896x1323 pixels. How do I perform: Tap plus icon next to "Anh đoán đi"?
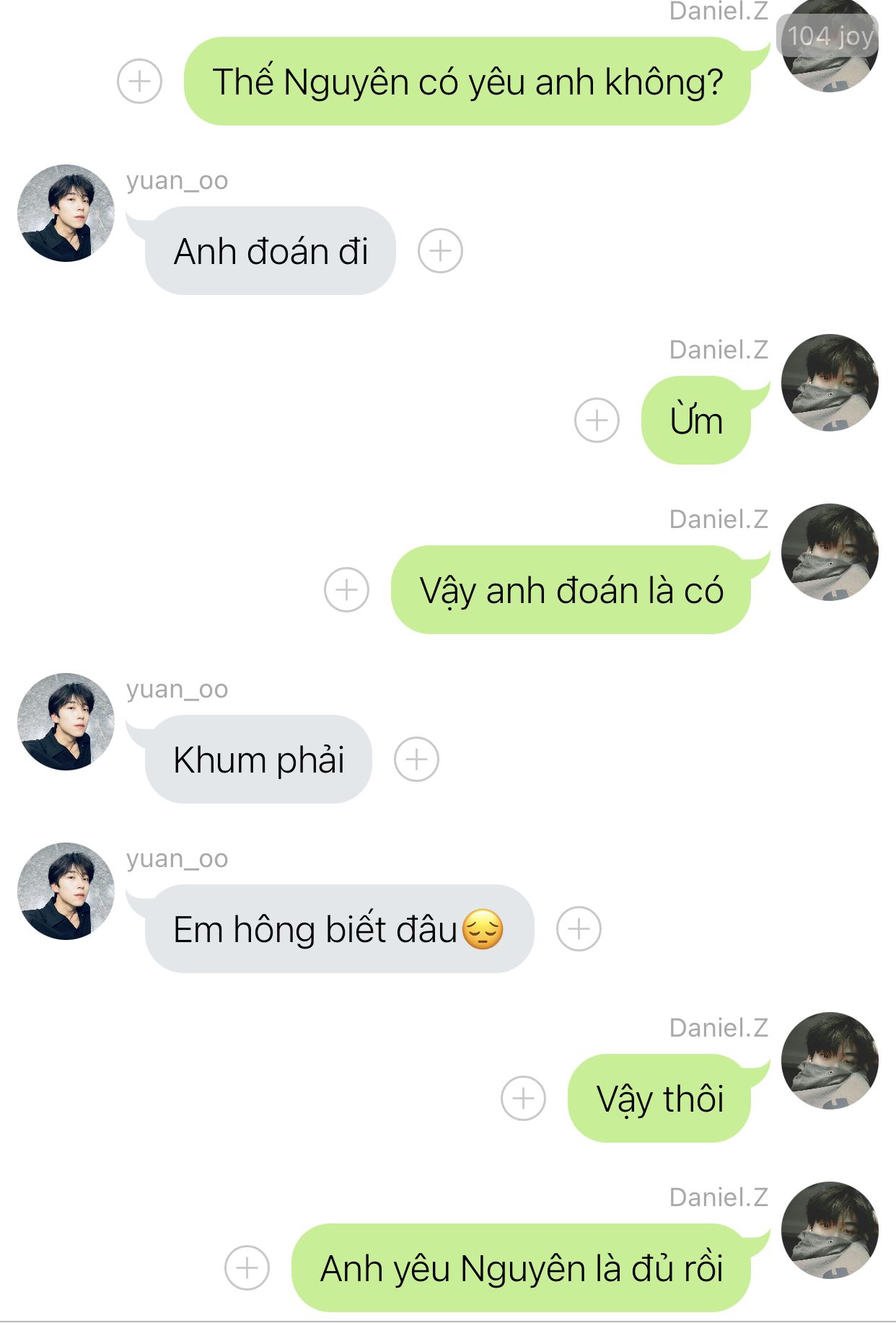[440, 251]
